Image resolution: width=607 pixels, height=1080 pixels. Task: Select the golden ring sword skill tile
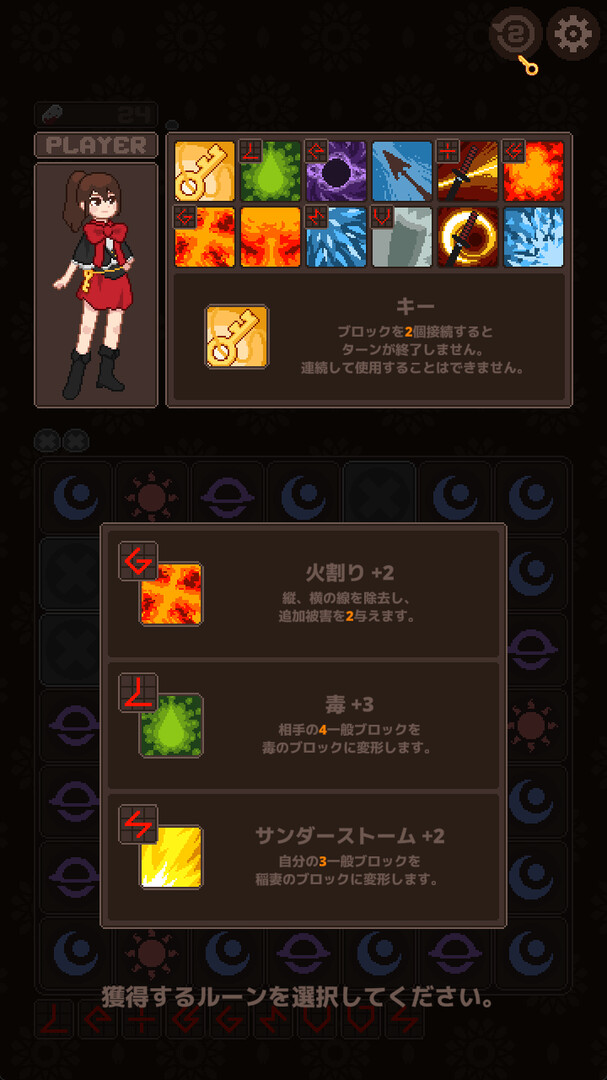tap(467, 237)
